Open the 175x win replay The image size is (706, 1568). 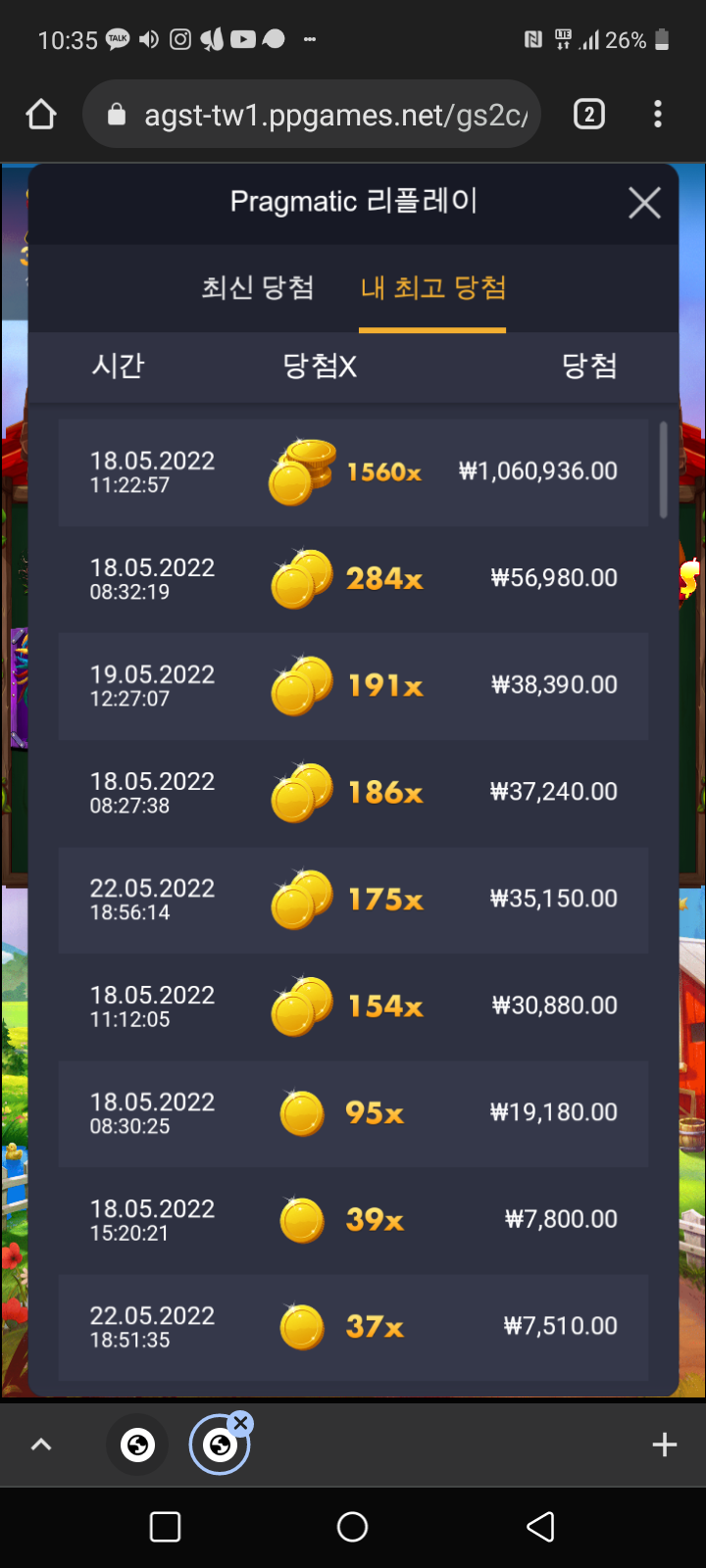(x=353, y=900)
